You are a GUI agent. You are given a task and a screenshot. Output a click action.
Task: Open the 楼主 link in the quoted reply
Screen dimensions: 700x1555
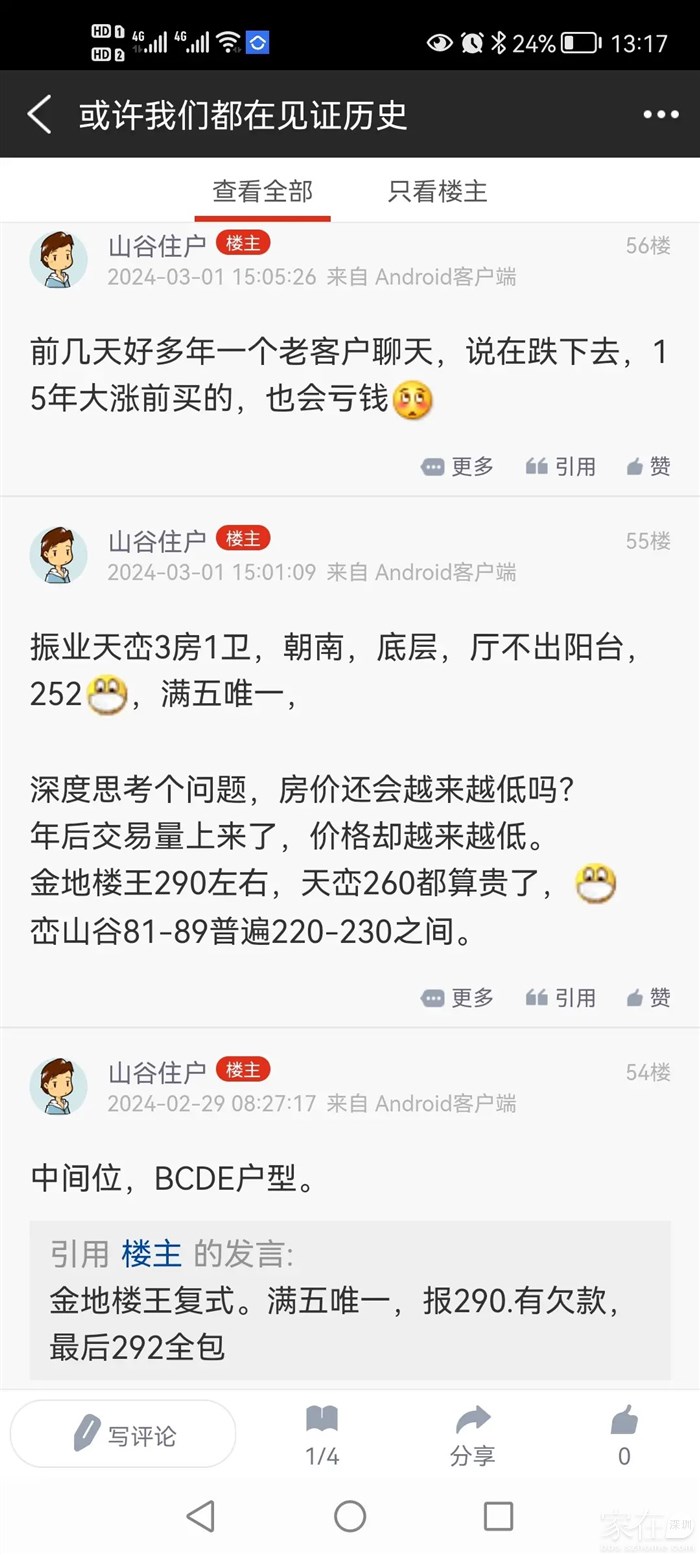point(152,1254)
